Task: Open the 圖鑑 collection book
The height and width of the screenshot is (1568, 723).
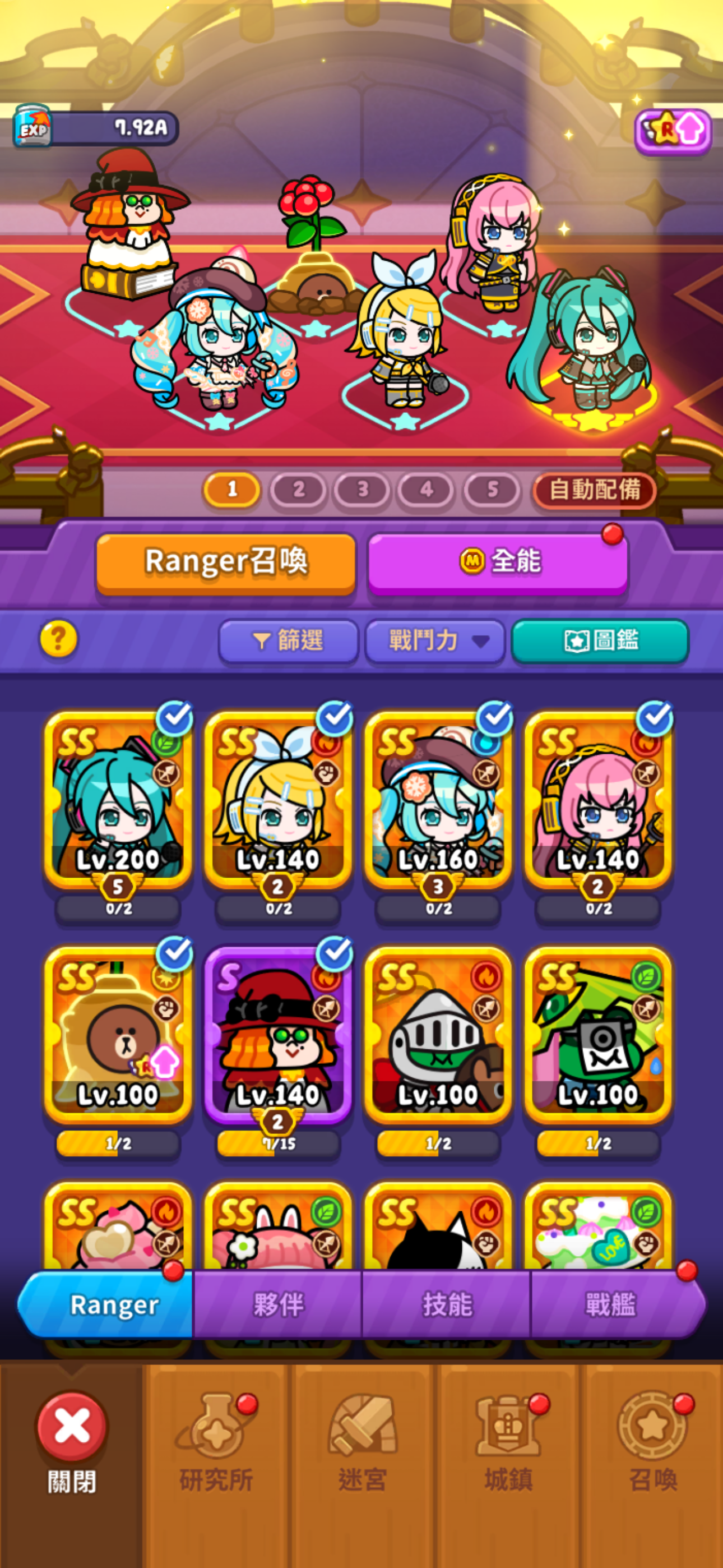Action: [x=600, y=640]
